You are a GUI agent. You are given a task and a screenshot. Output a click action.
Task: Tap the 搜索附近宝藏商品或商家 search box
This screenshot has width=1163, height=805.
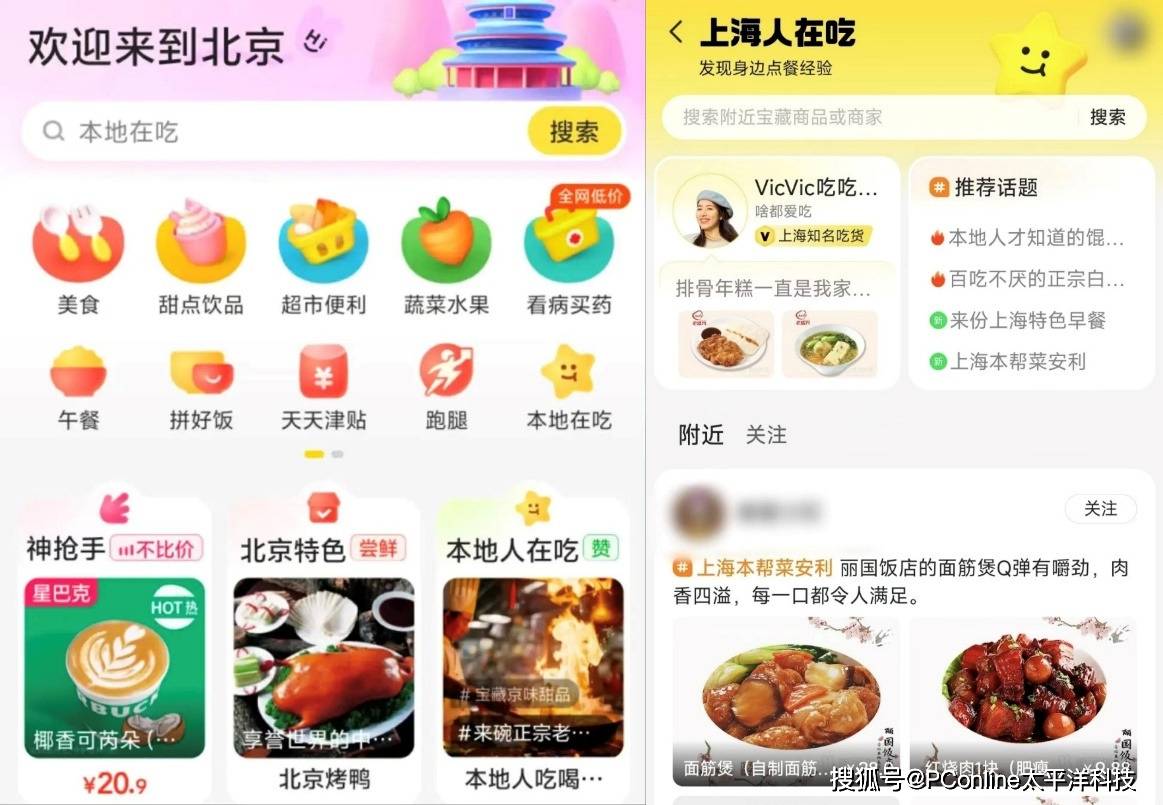pos(870,117)
